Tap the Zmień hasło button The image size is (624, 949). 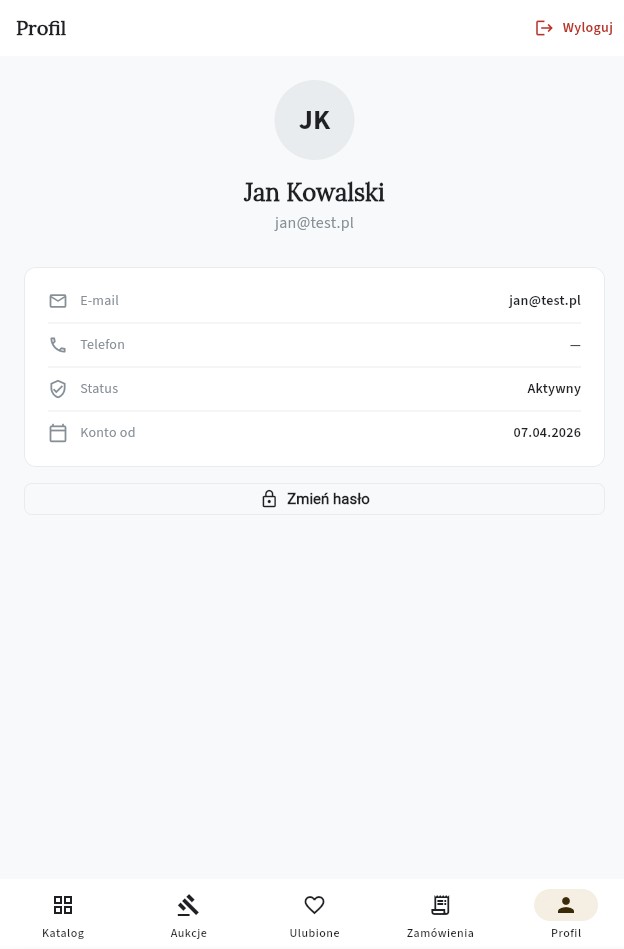[314, 499]
